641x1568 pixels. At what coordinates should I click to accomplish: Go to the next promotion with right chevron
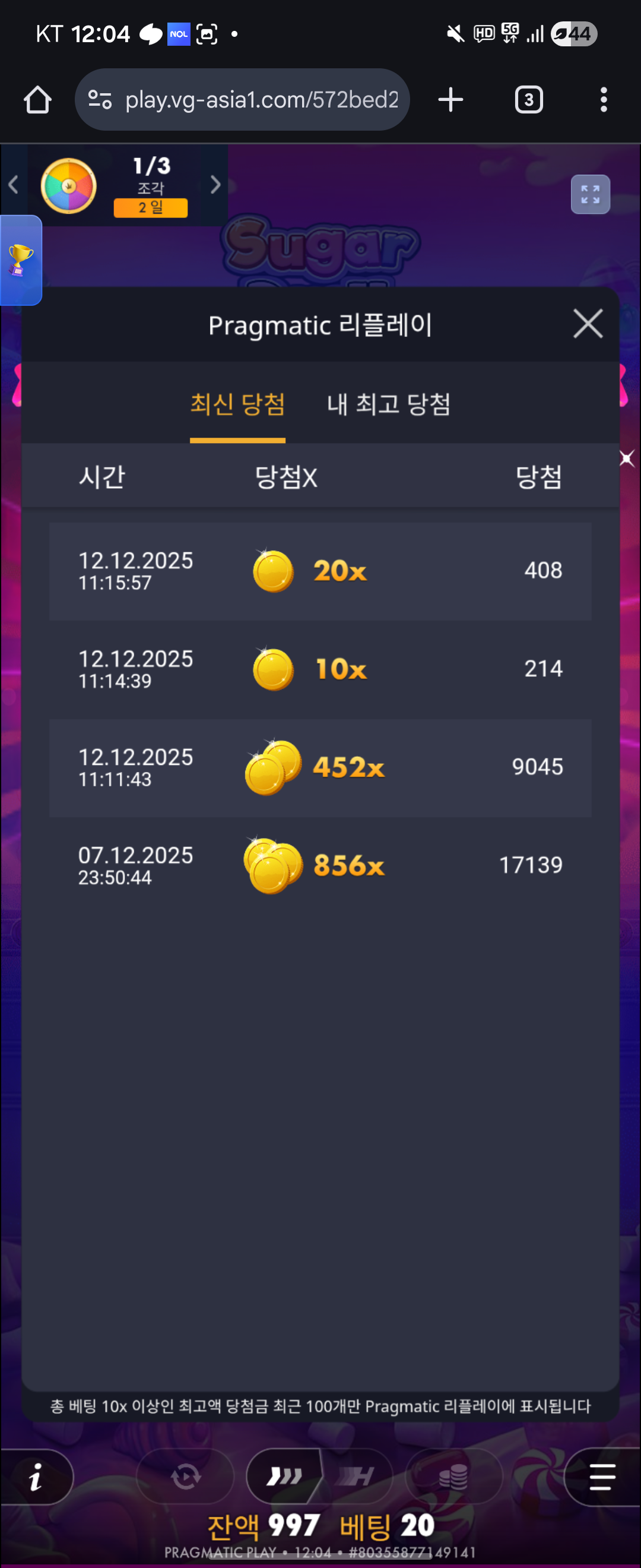pyautogui.click(x=215, y=185)
